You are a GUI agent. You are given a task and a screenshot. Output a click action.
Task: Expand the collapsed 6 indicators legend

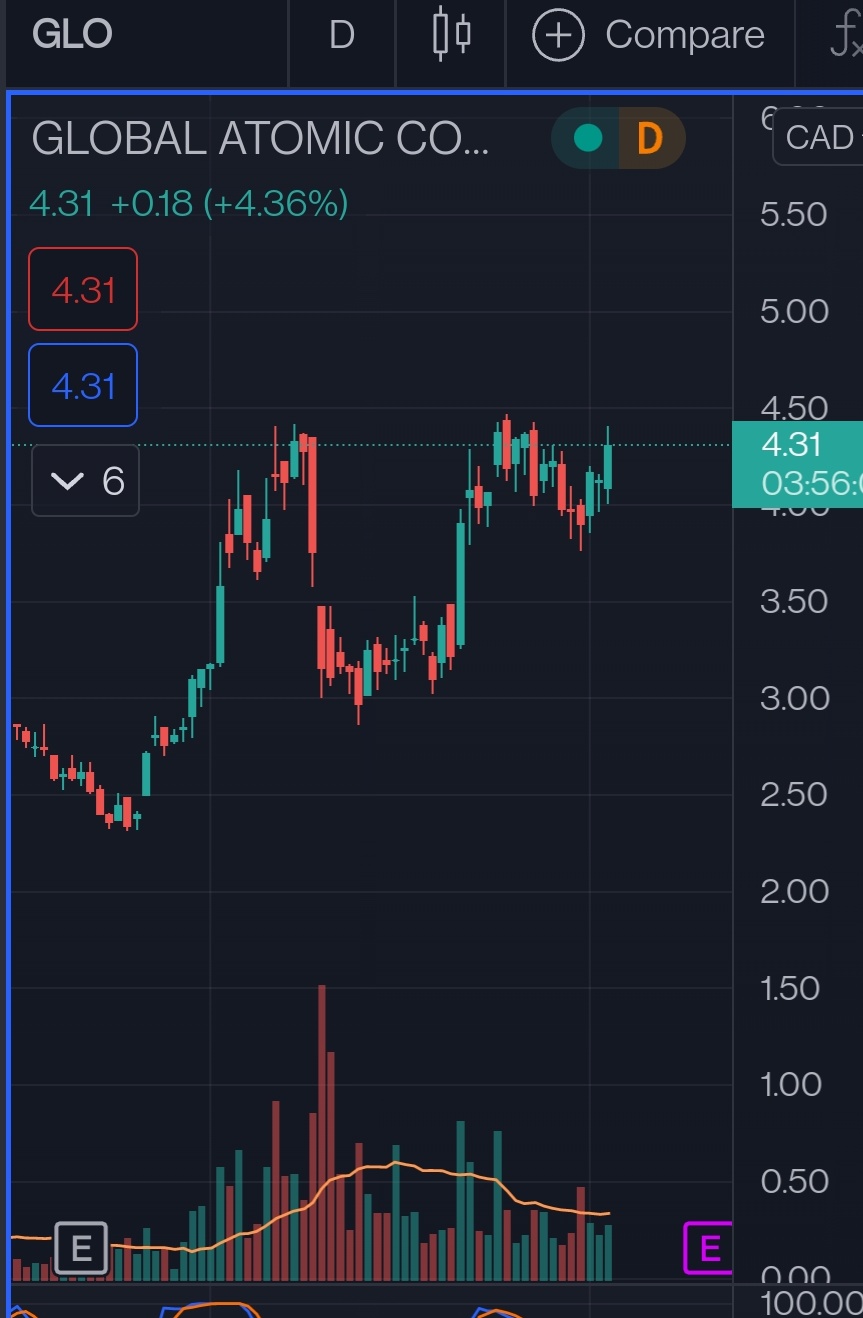pyautogui.click(x=86, y=481)
